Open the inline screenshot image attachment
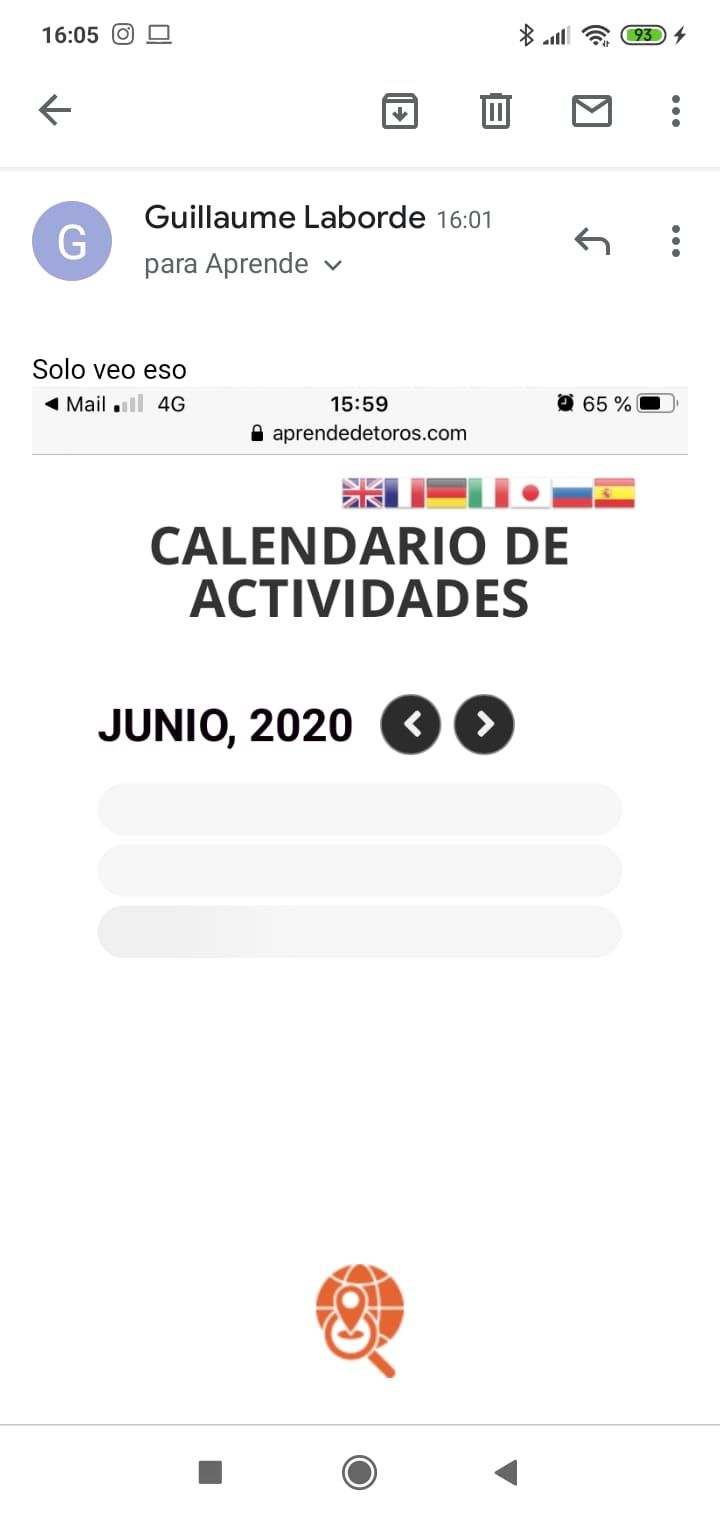Viewport: 720px width, 1520px height. pos(360,890)
